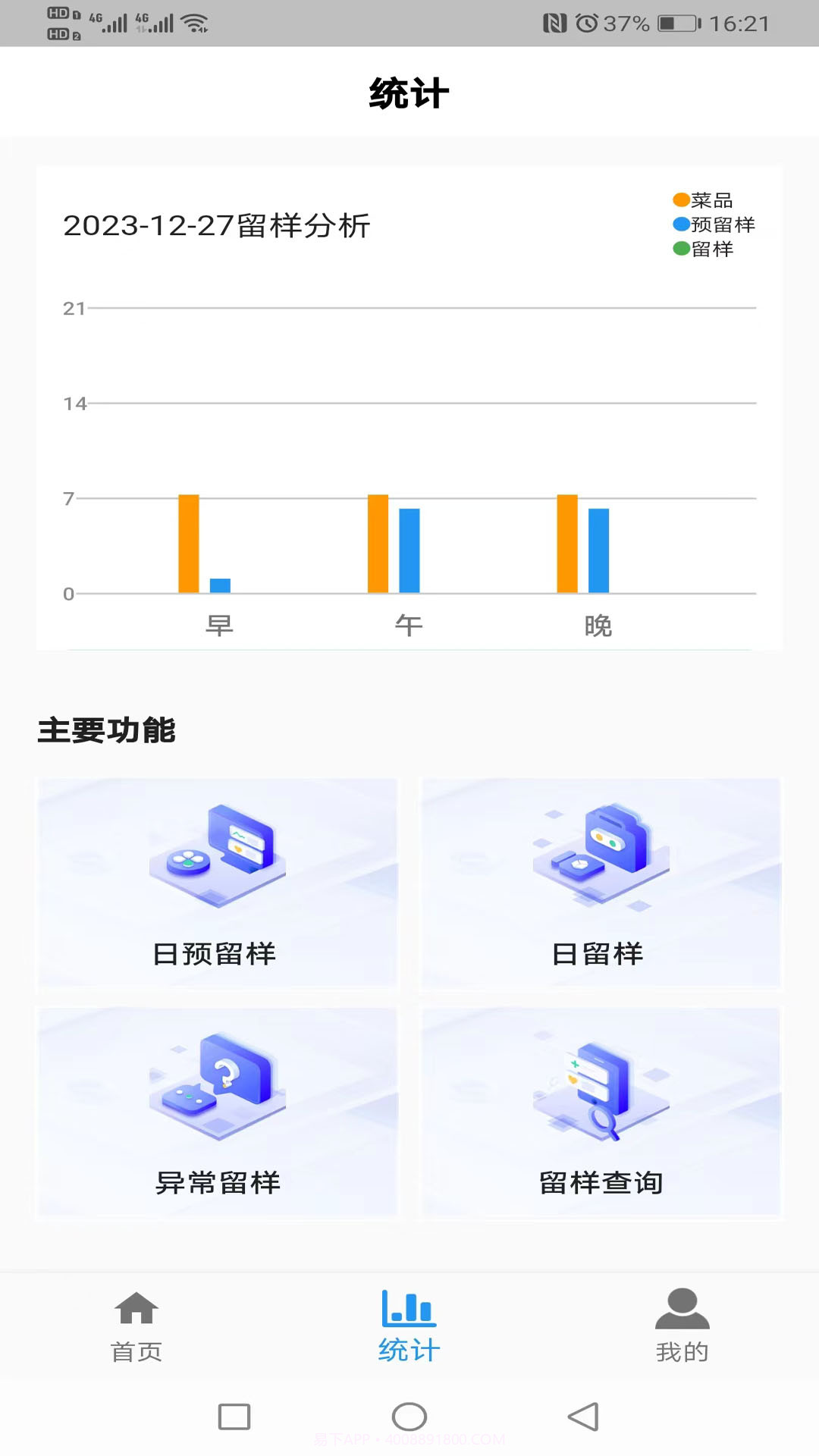
Task: Open the 异常留样 card
Action: tap(218, 1111)
